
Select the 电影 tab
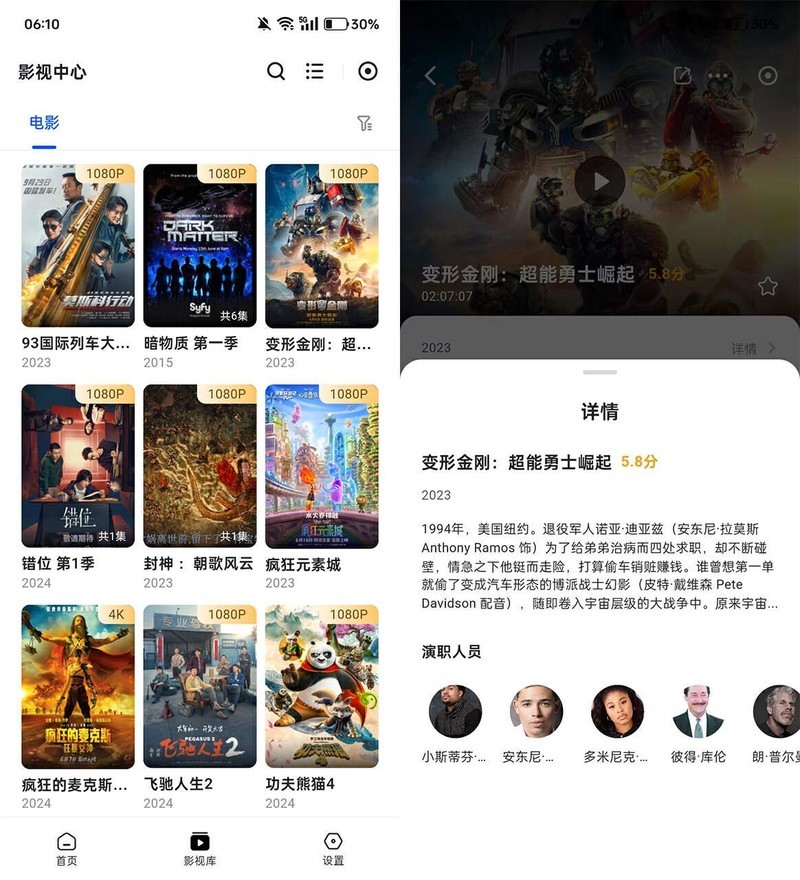coord(44,123)
